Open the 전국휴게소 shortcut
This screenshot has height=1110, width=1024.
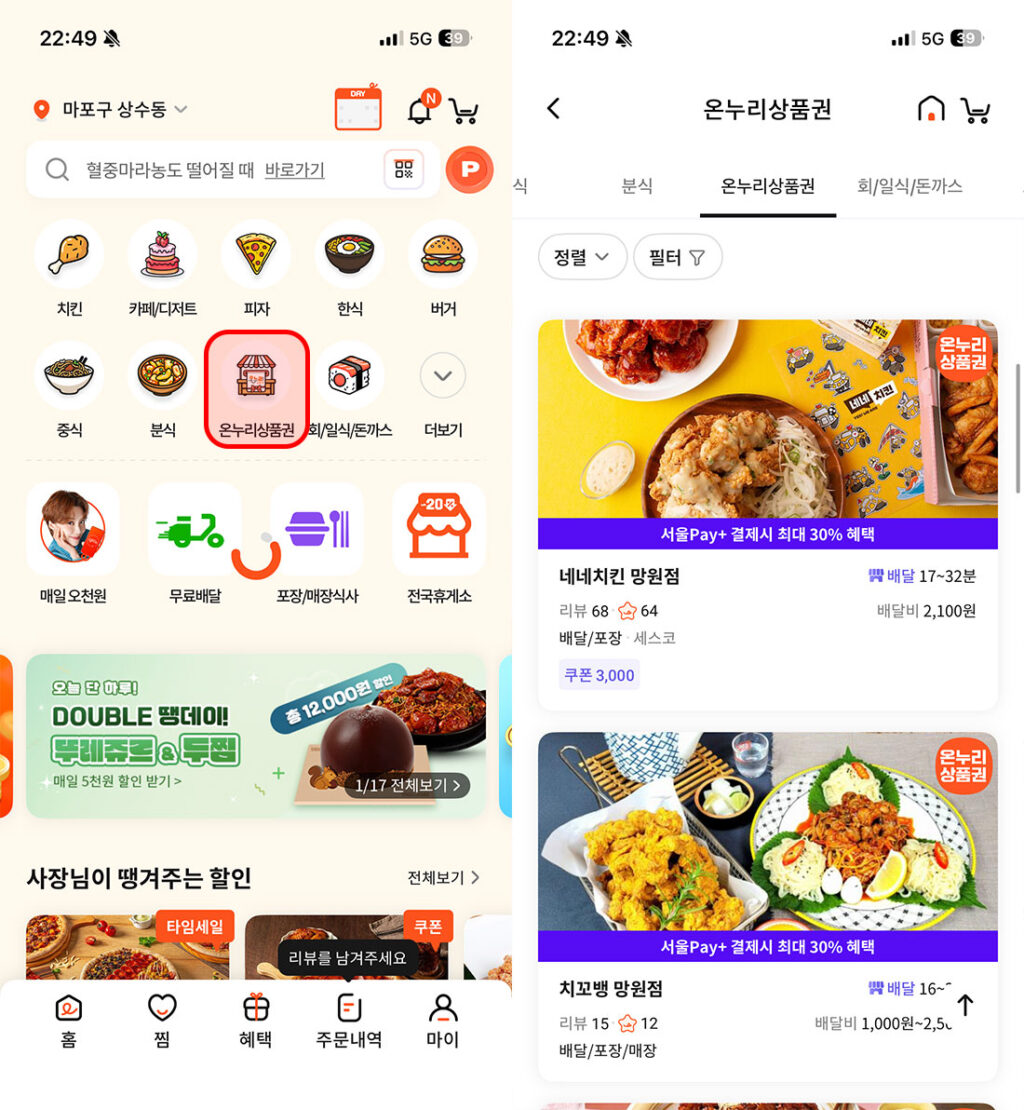click(439, 545)
